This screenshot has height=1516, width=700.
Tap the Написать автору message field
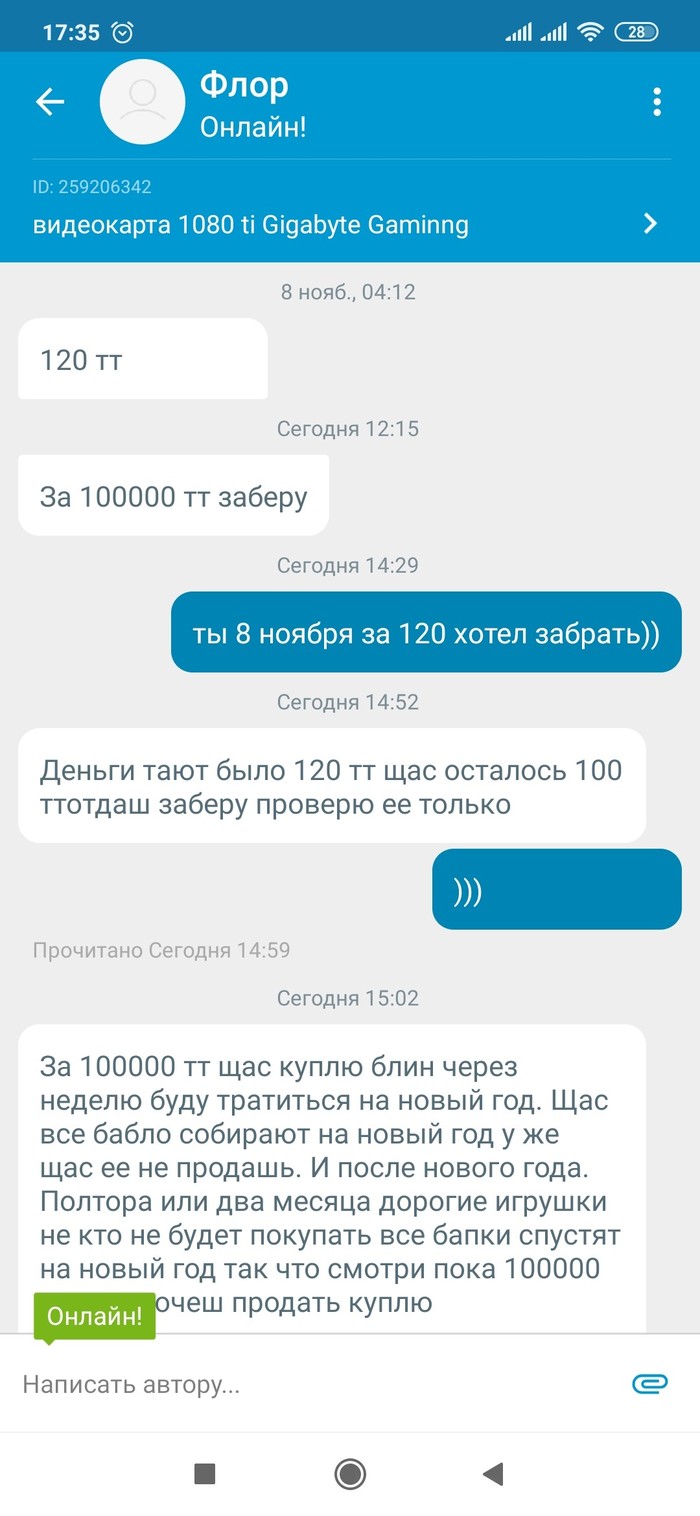pos(300,1385)
